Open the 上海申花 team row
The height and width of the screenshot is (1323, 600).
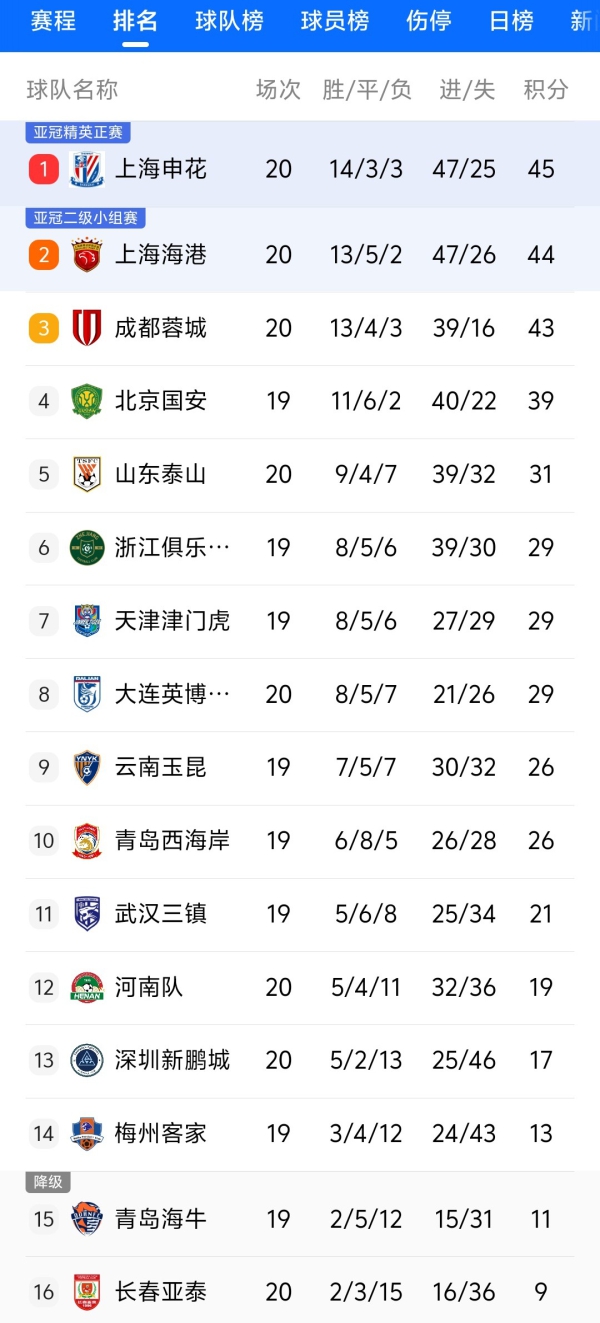tap(161, 169)
